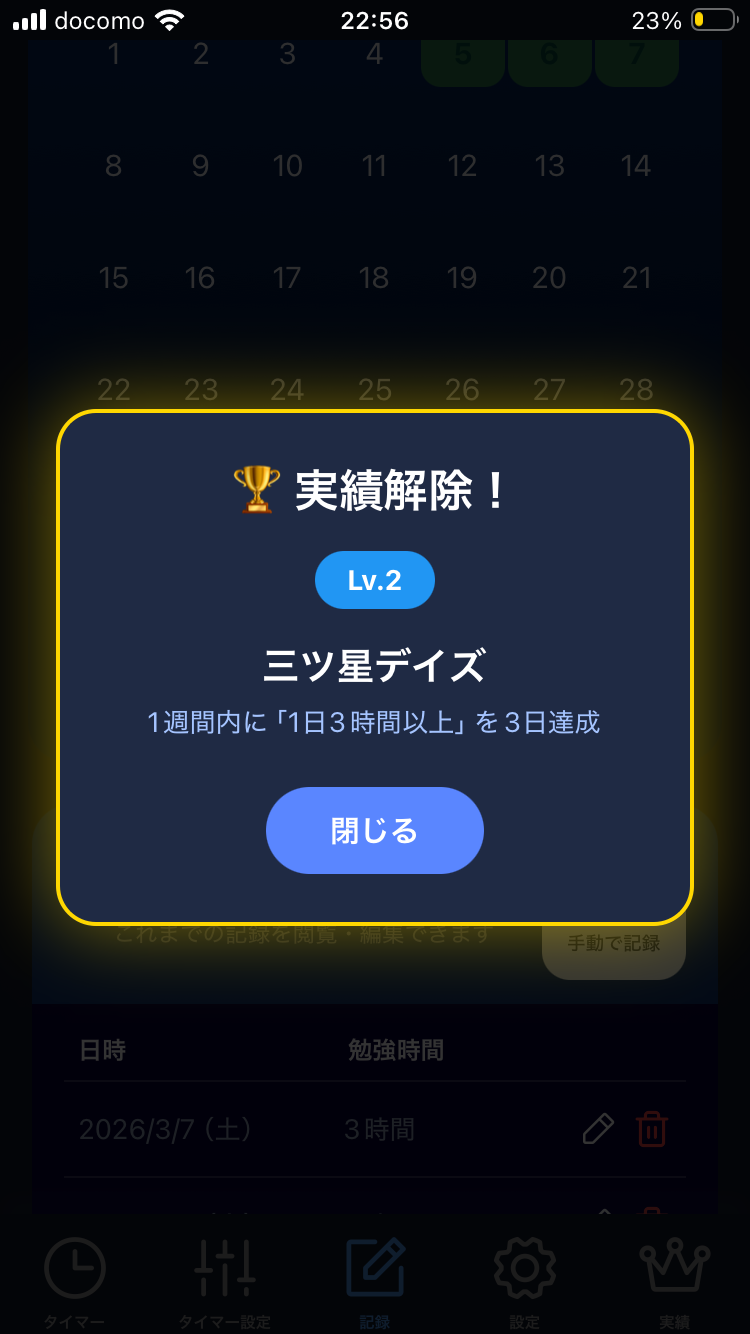The image size is (750, 1334).
Task: Delete the 3時間 record via the trash icon
Action: tap(651, 1129)
